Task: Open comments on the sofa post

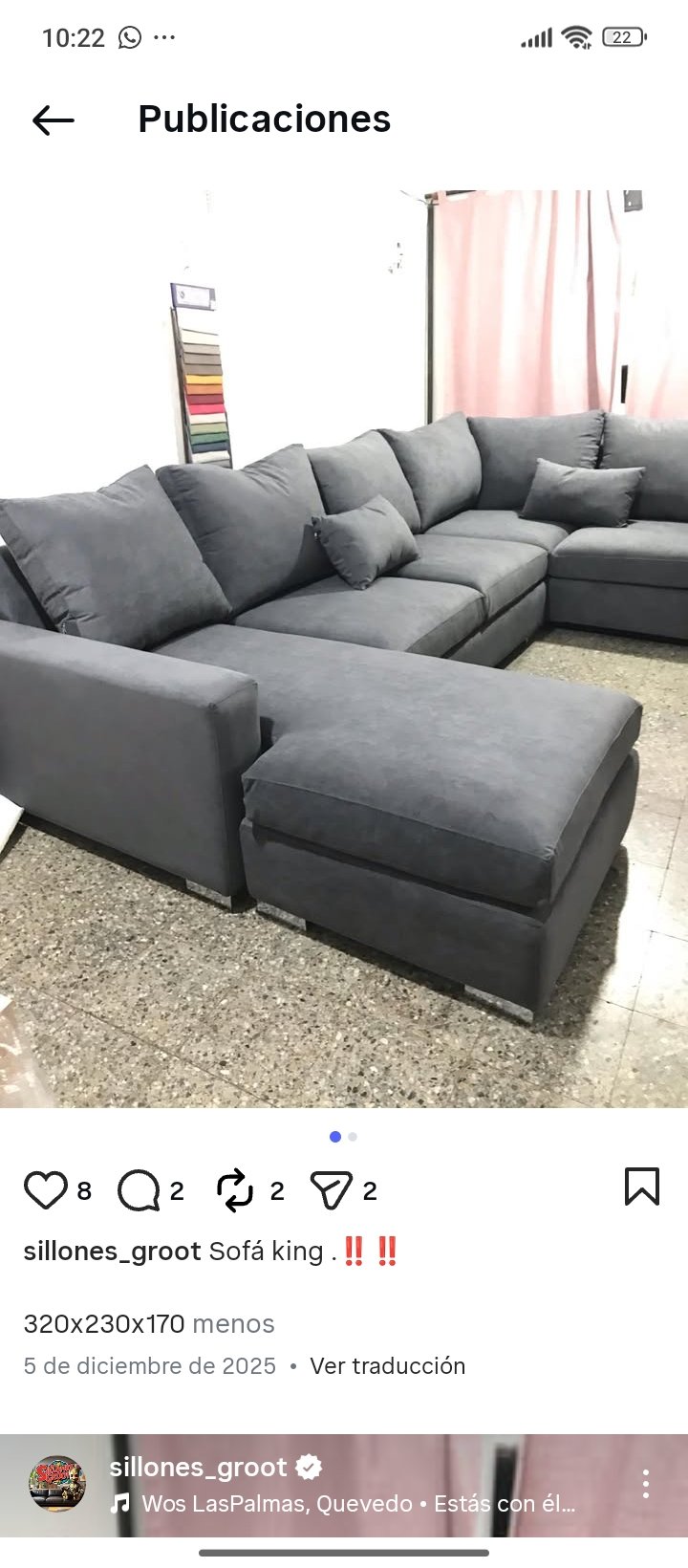Action: (139, 1190)
